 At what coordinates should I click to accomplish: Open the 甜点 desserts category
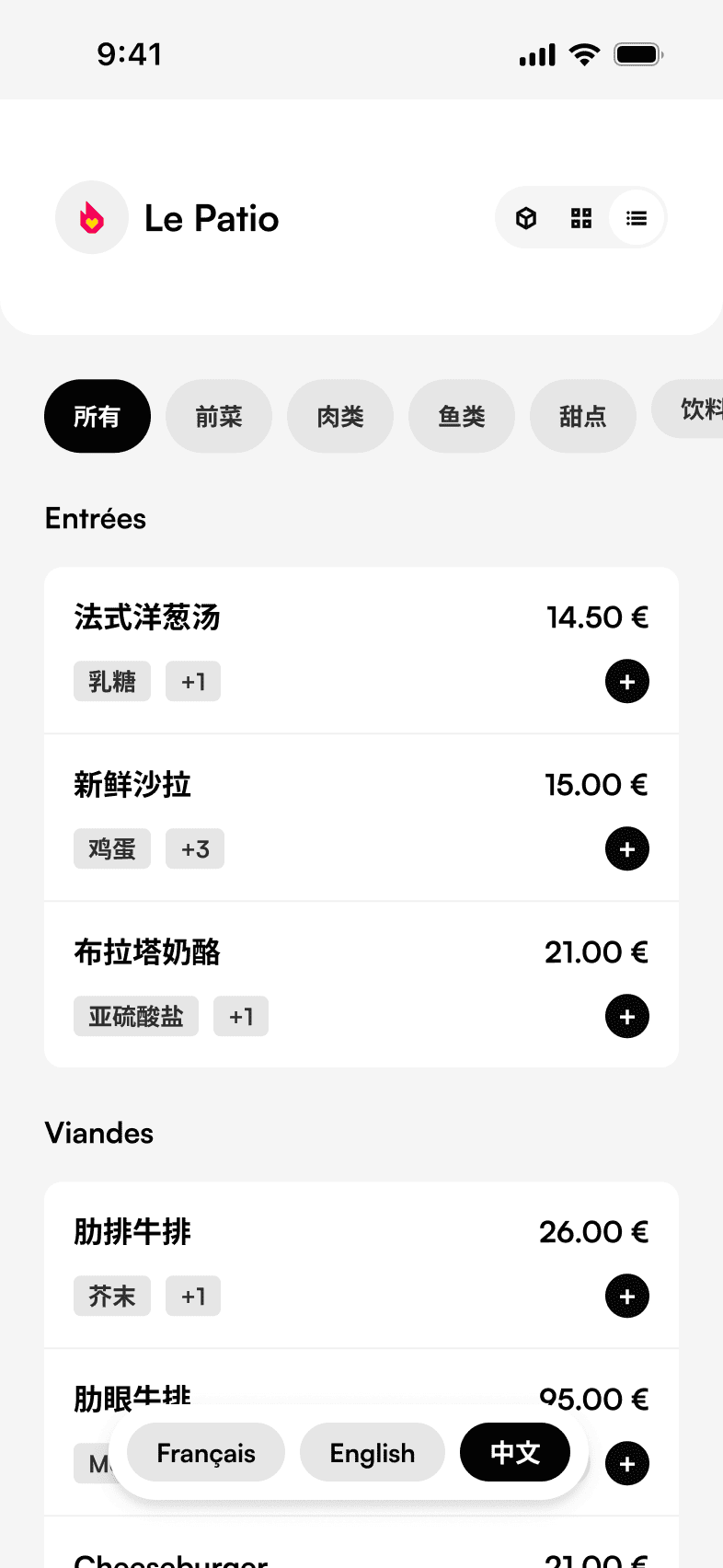(x=582, y=416)
